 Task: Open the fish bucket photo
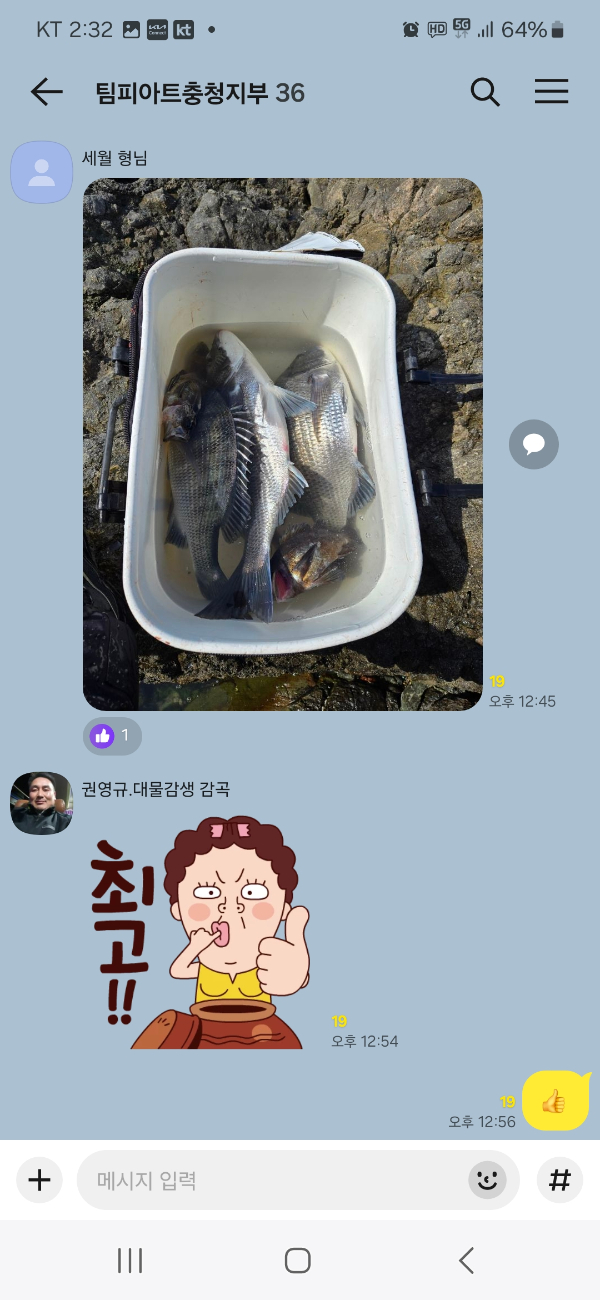(282, 444)
